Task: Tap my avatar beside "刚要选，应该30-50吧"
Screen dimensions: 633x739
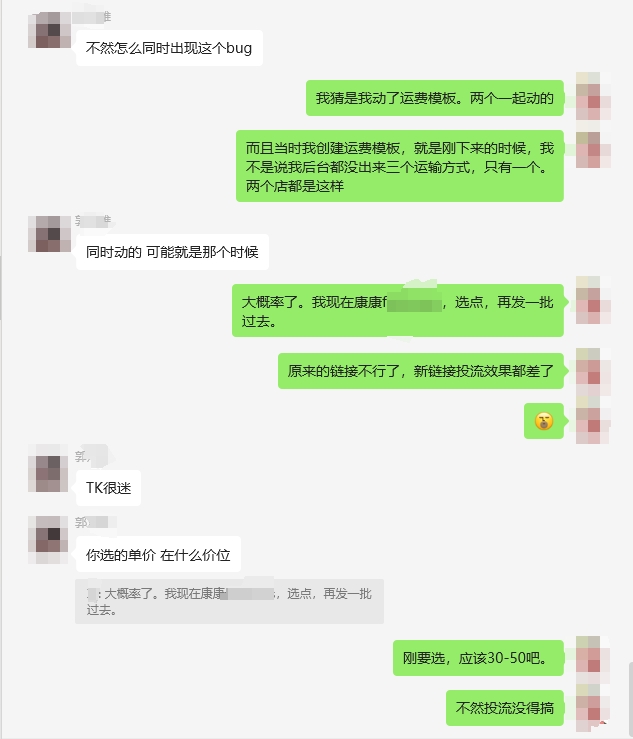Action: (594, 654)
